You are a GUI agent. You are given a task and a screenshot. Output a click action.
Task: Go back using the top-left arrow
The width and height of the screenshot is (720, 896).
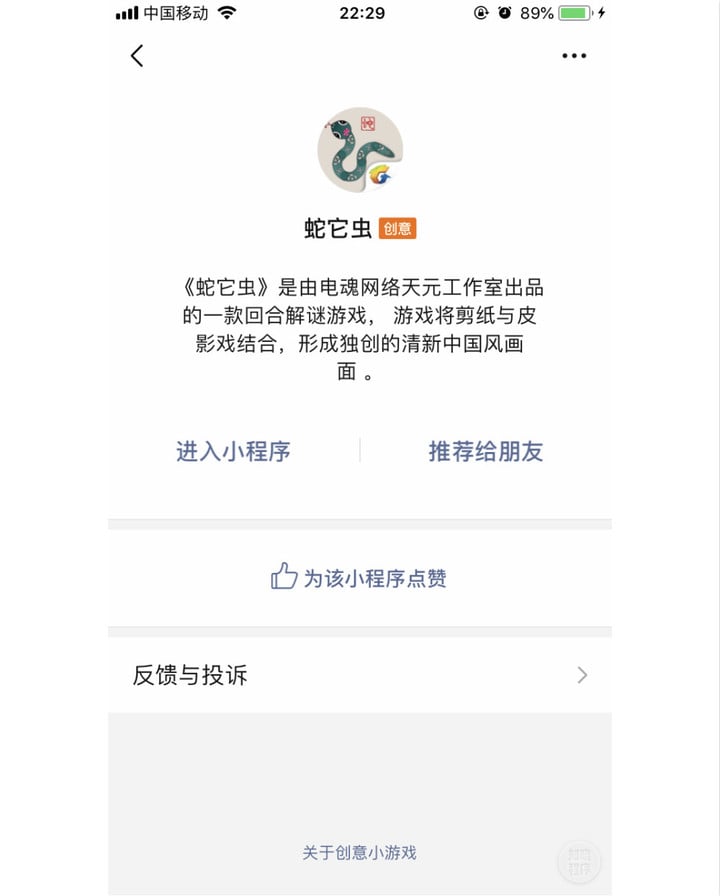(137, 56)
